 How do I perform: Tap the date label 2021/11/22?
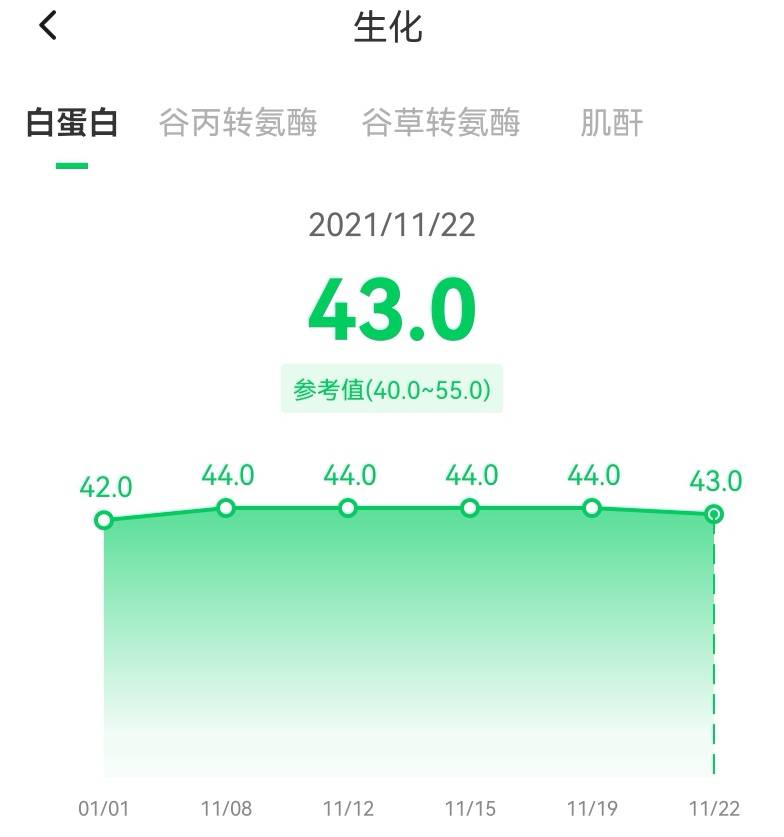[390, 224]
